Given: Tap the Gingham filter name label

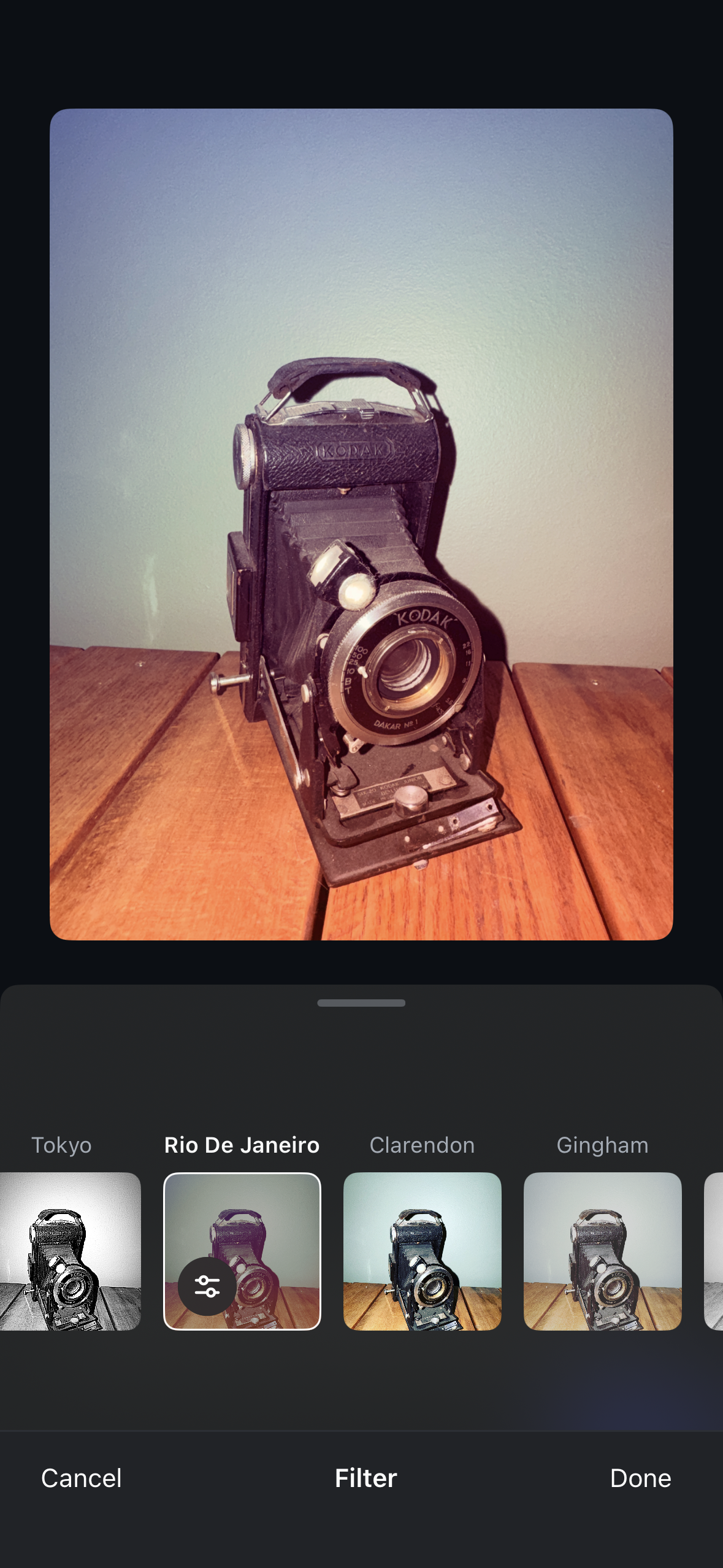Looking at the screenshot, I should 602,1145.
